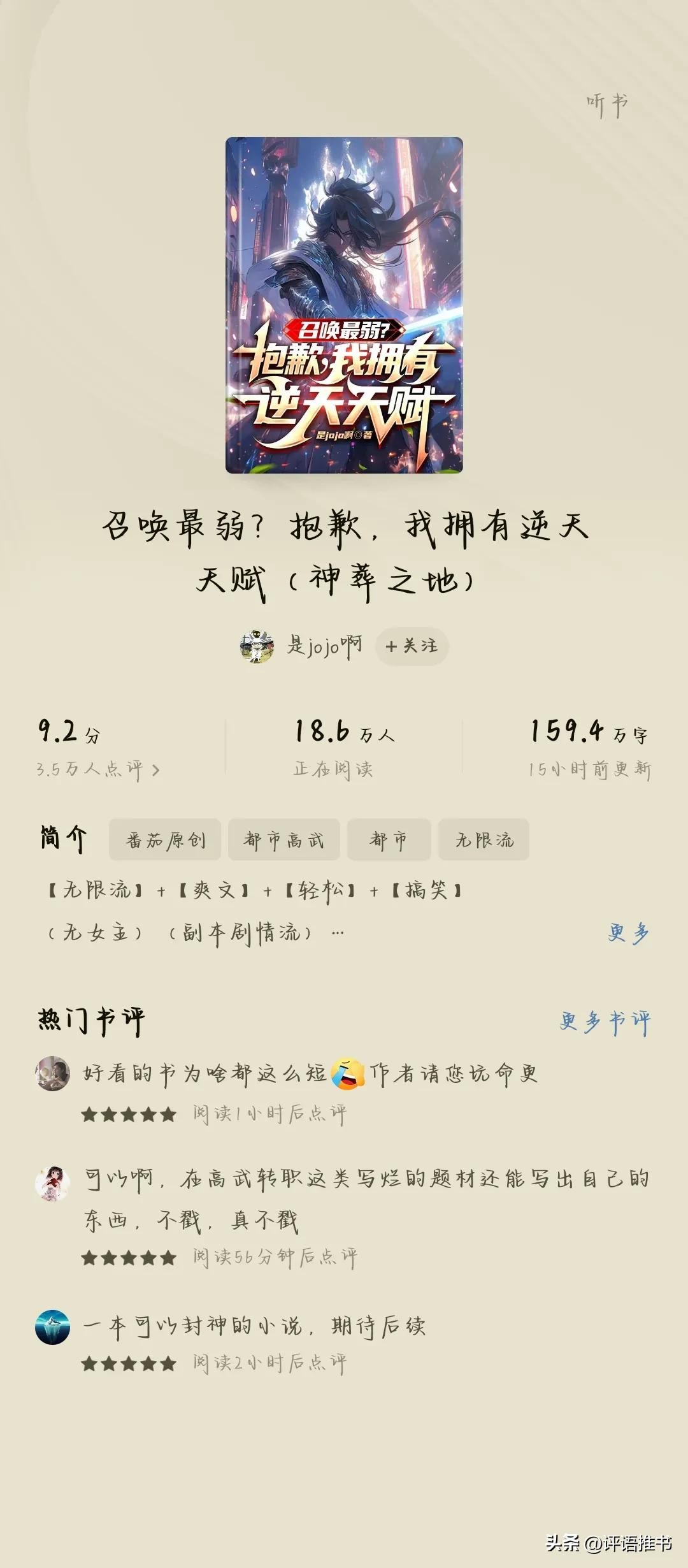688x1568 pixels.
Task: Follow author 是jojo啊 with +关注
Action: pos(412,646)
